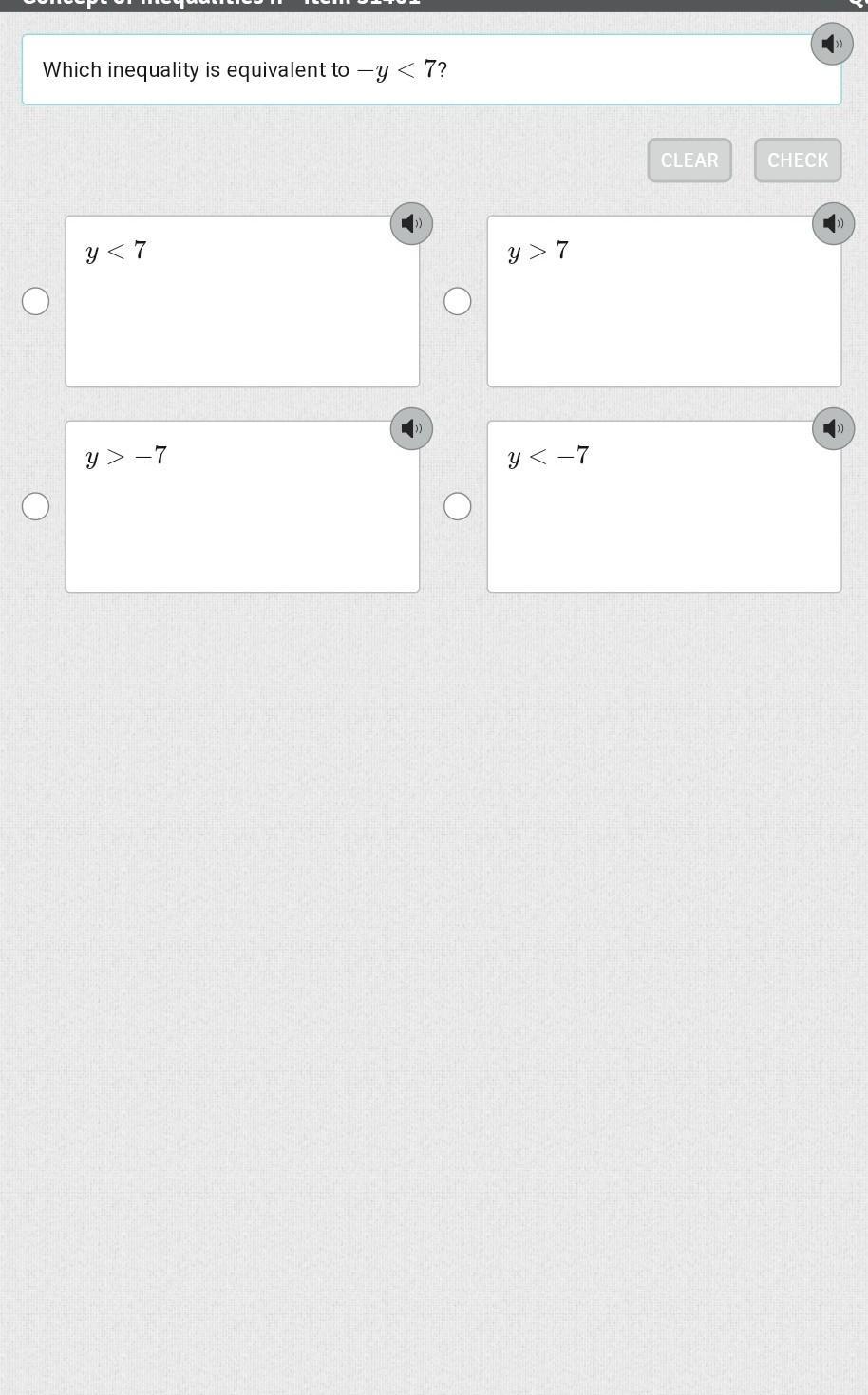Tap the CHECK button
Viewport: 868px width, 1395px height.
798,160
